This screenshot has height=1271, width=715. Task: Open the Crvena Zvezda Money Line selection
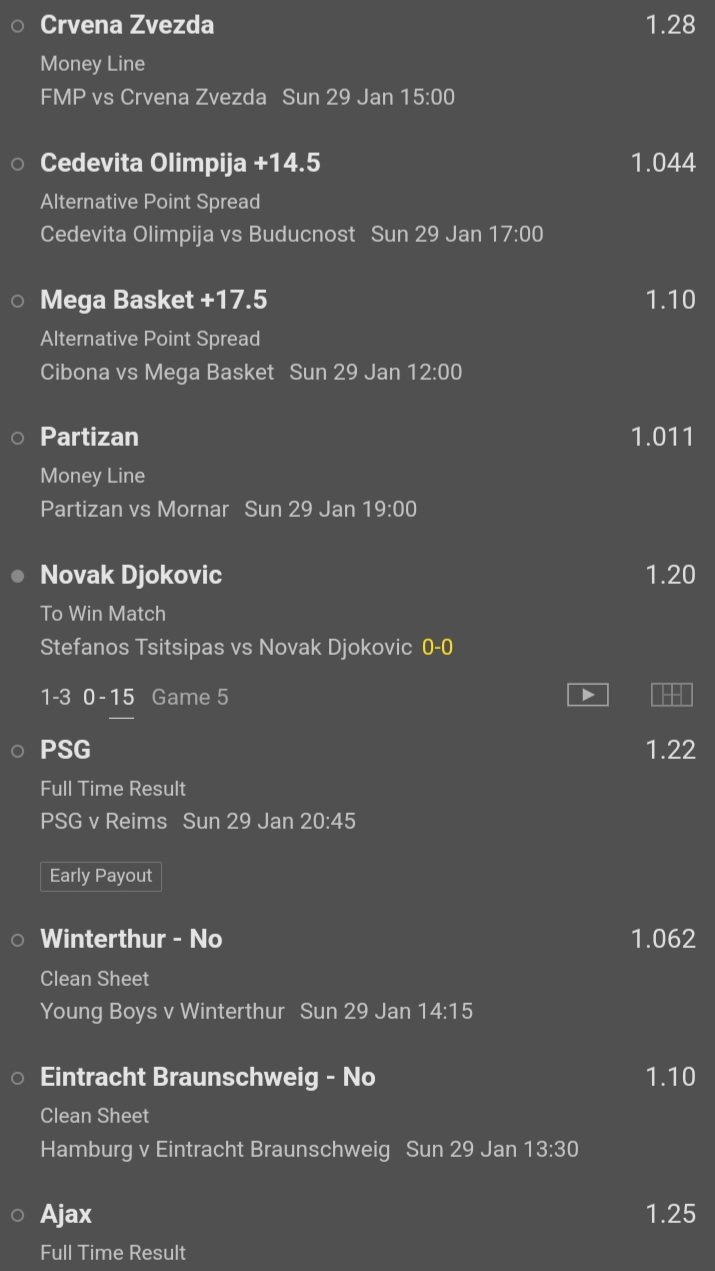click(x=127, y=26)
